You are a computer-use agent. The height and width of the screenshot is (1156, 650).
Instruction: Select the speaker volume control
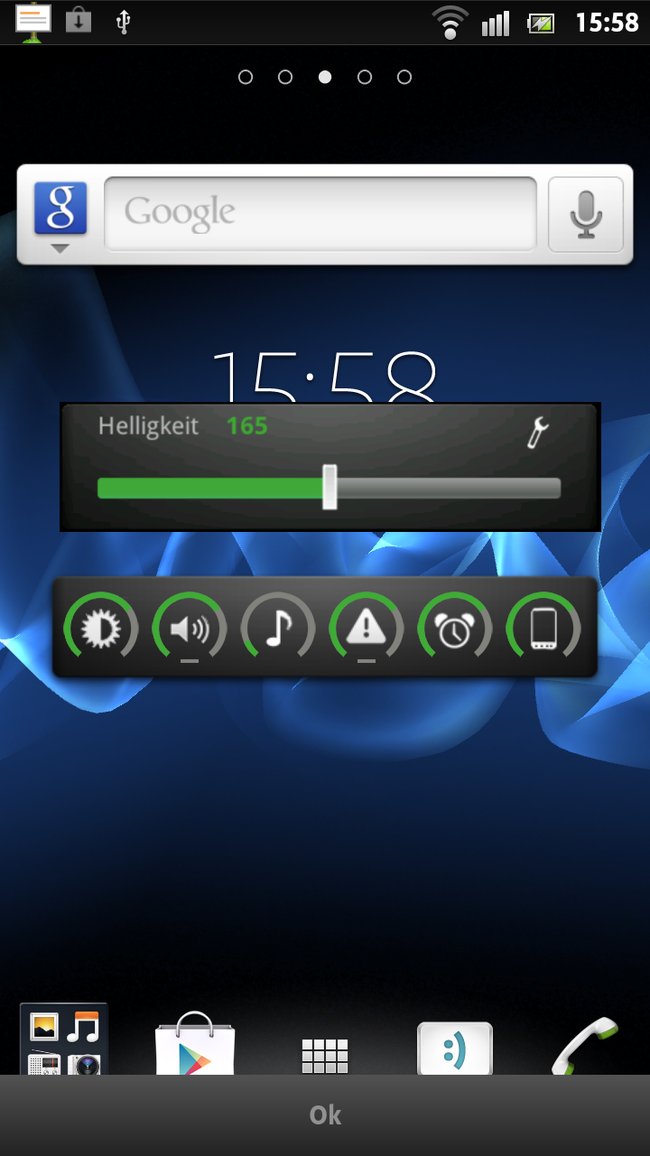189,628
